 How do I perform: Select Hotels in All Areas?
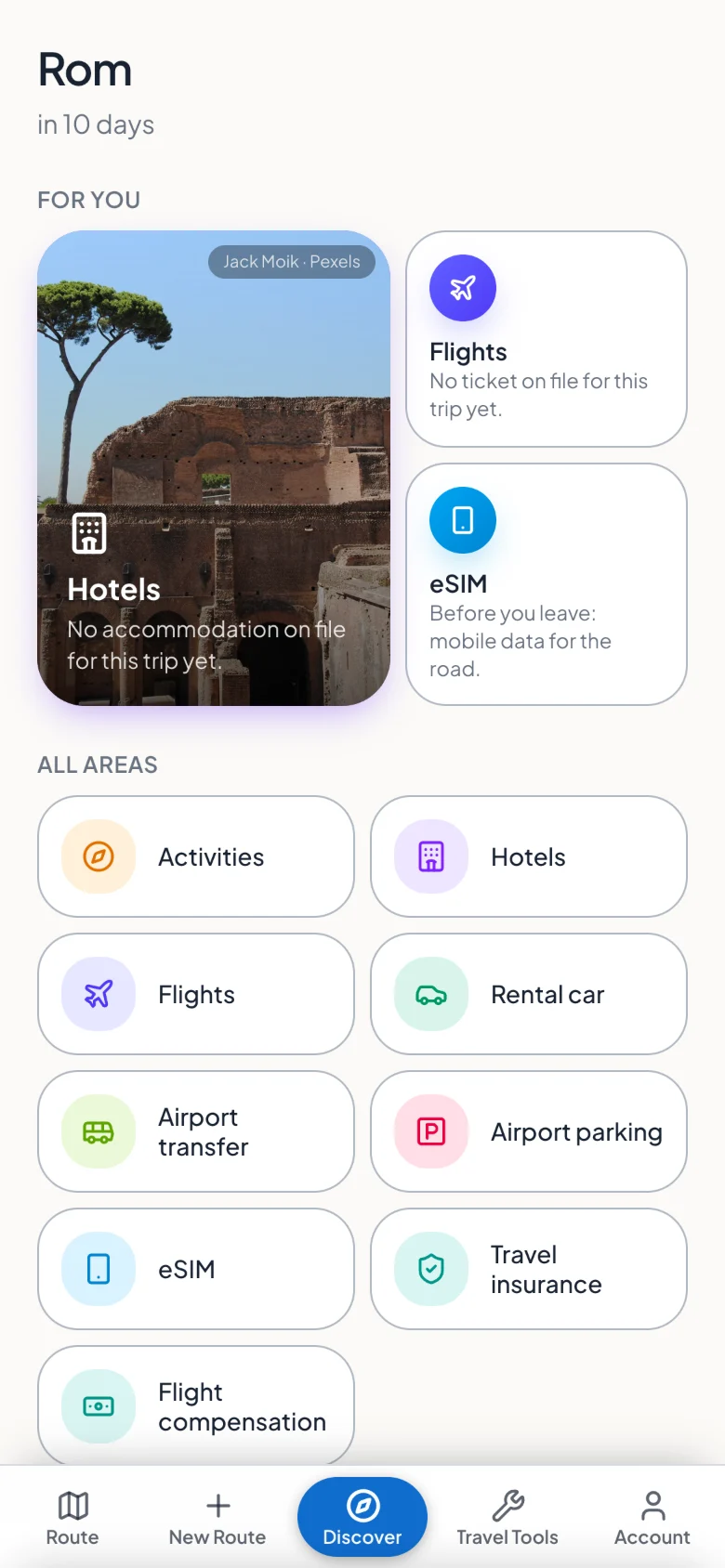tap(529, 856)
